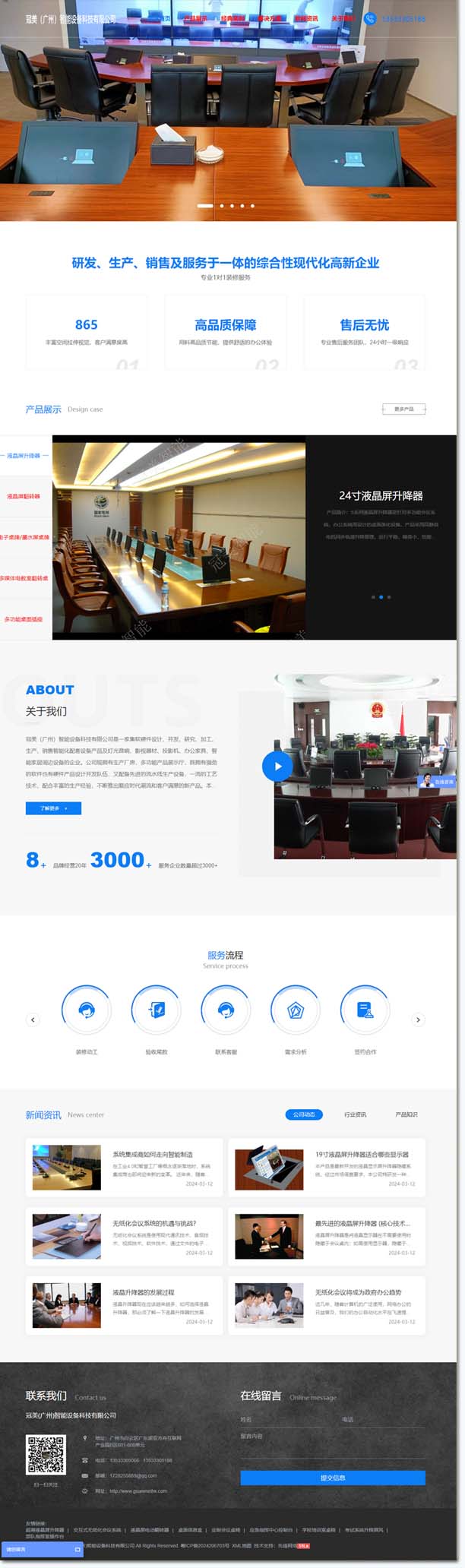Show next service process items

pyautogui.click(x=418, y=1020)
